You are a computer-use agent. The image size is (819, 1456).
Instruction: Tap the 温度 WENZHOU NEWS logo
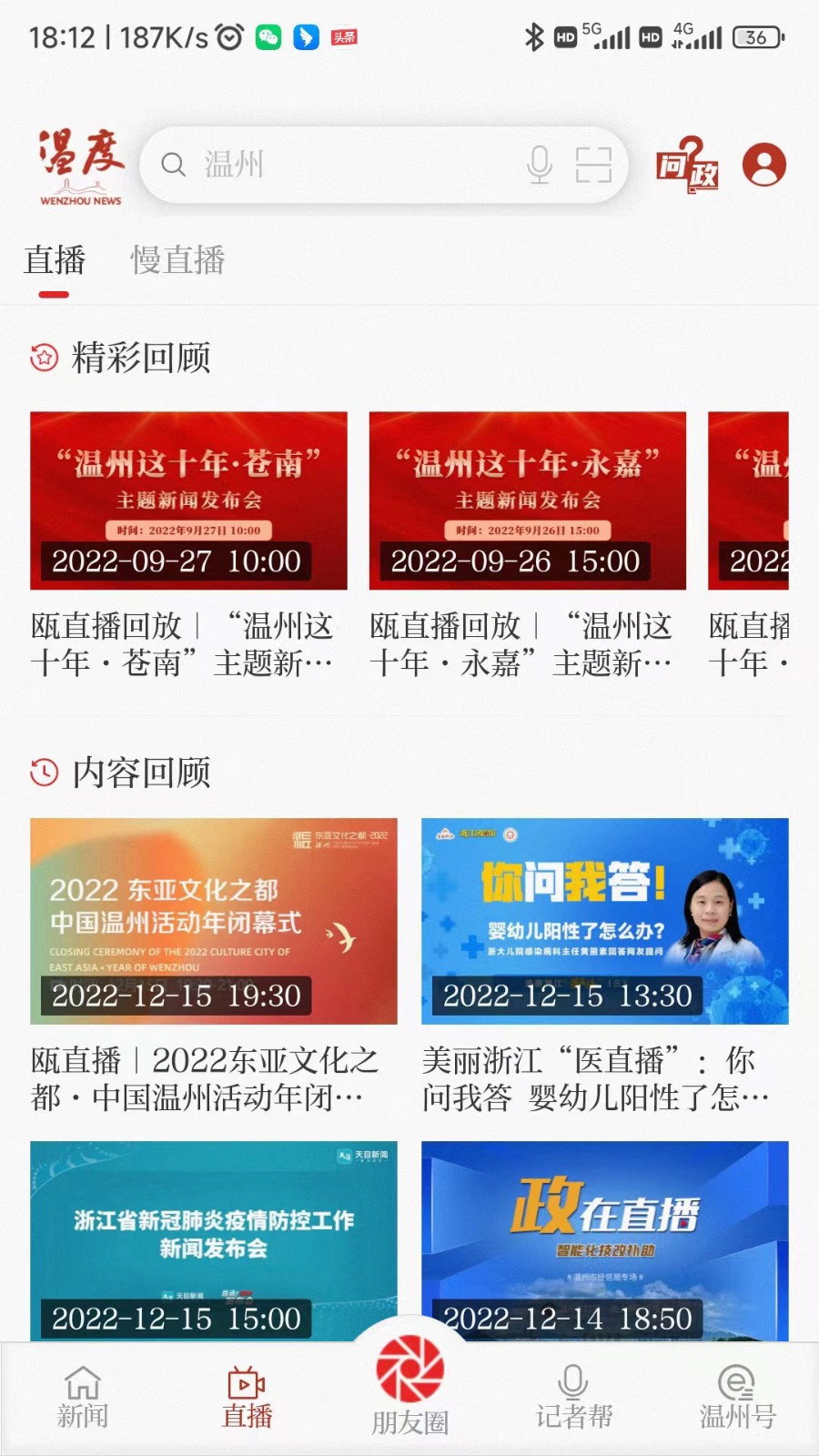(x=80, y=166)
